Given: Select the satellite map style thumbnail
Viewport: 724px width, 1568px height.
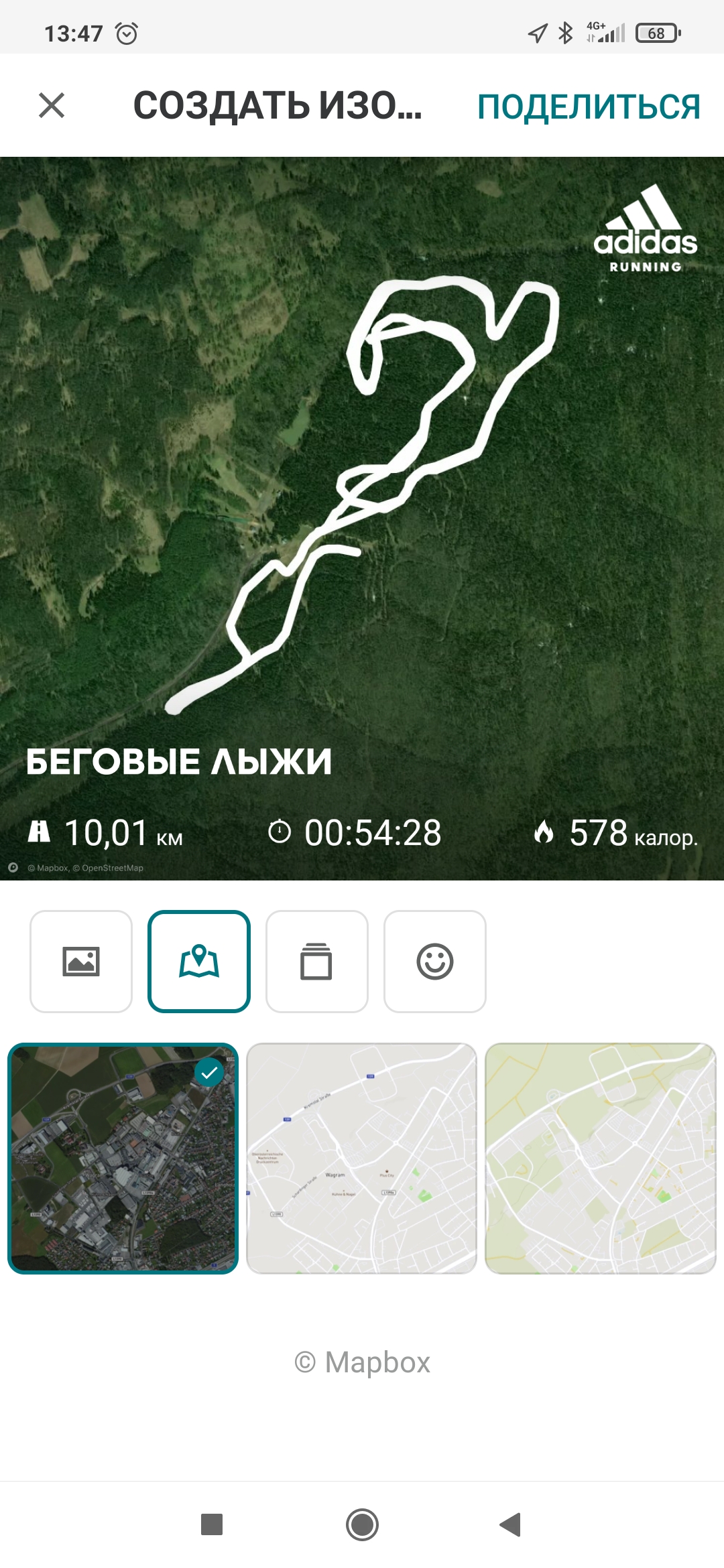Looking at the screenshot, I should click(123, 1159).
